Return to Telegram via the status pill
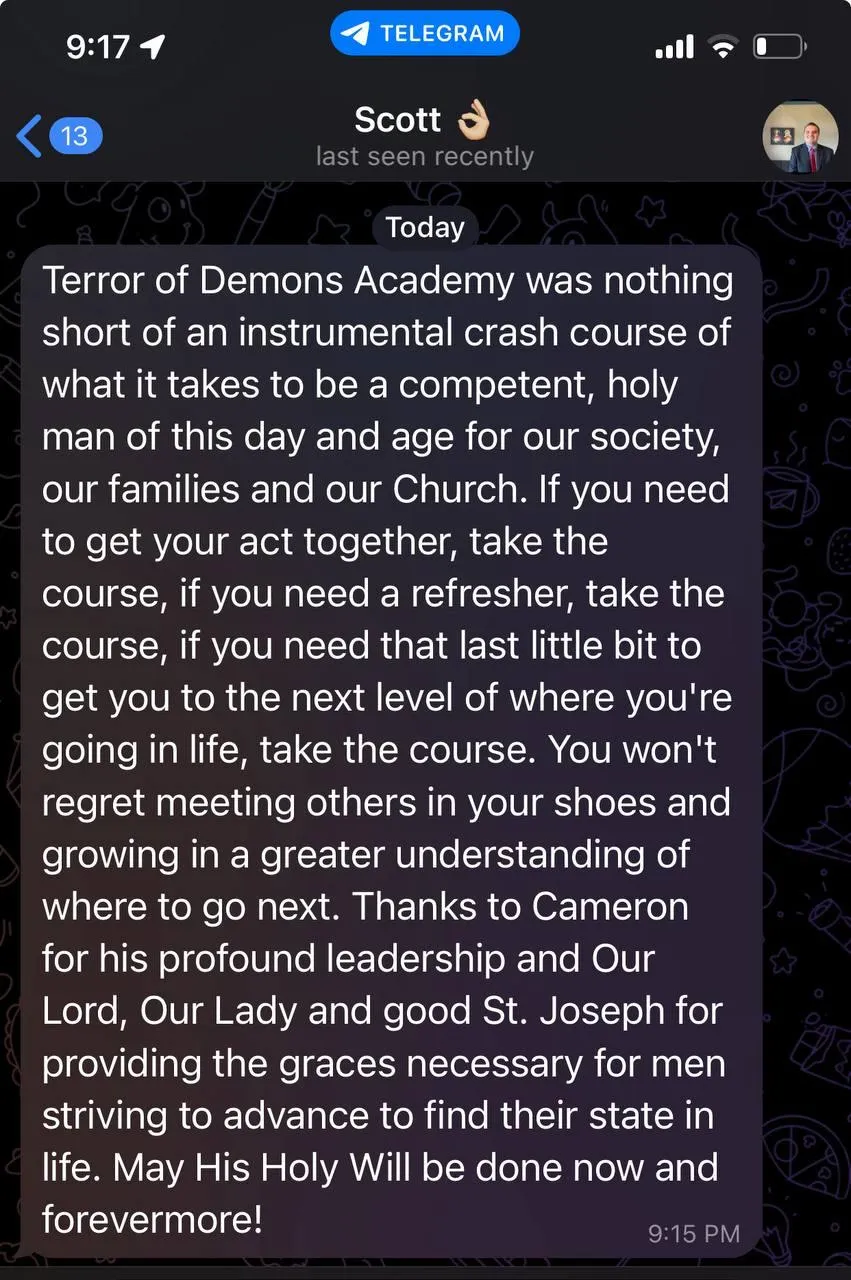 point(425,34)
